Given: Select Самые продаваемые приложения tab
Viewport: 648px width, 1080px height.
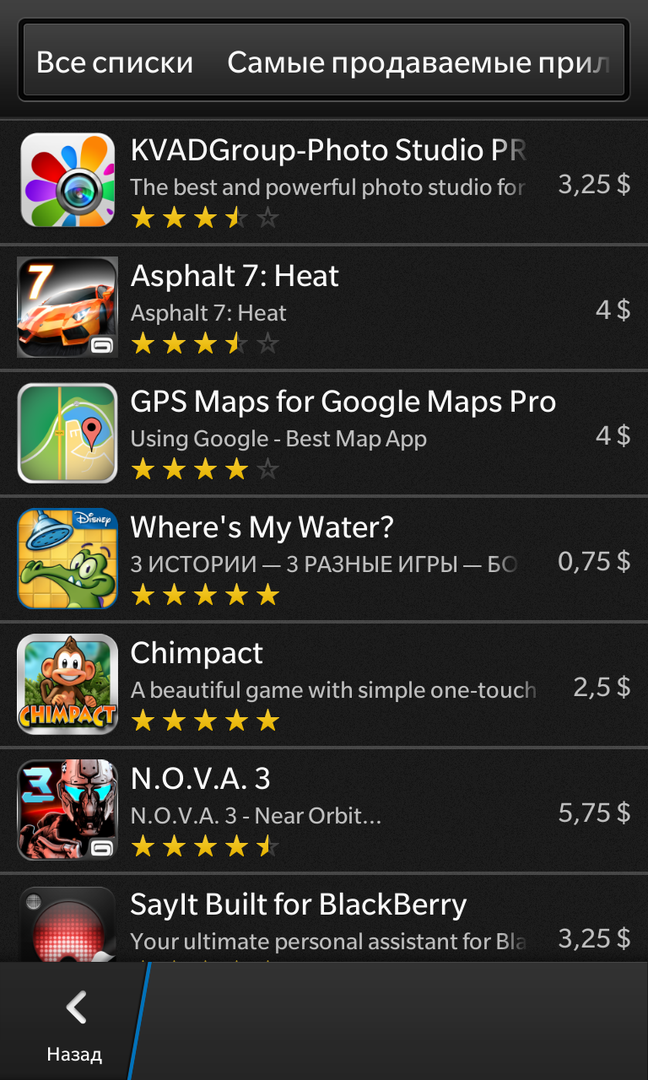Looking at the screenshot, I should (x=418, y=62).
